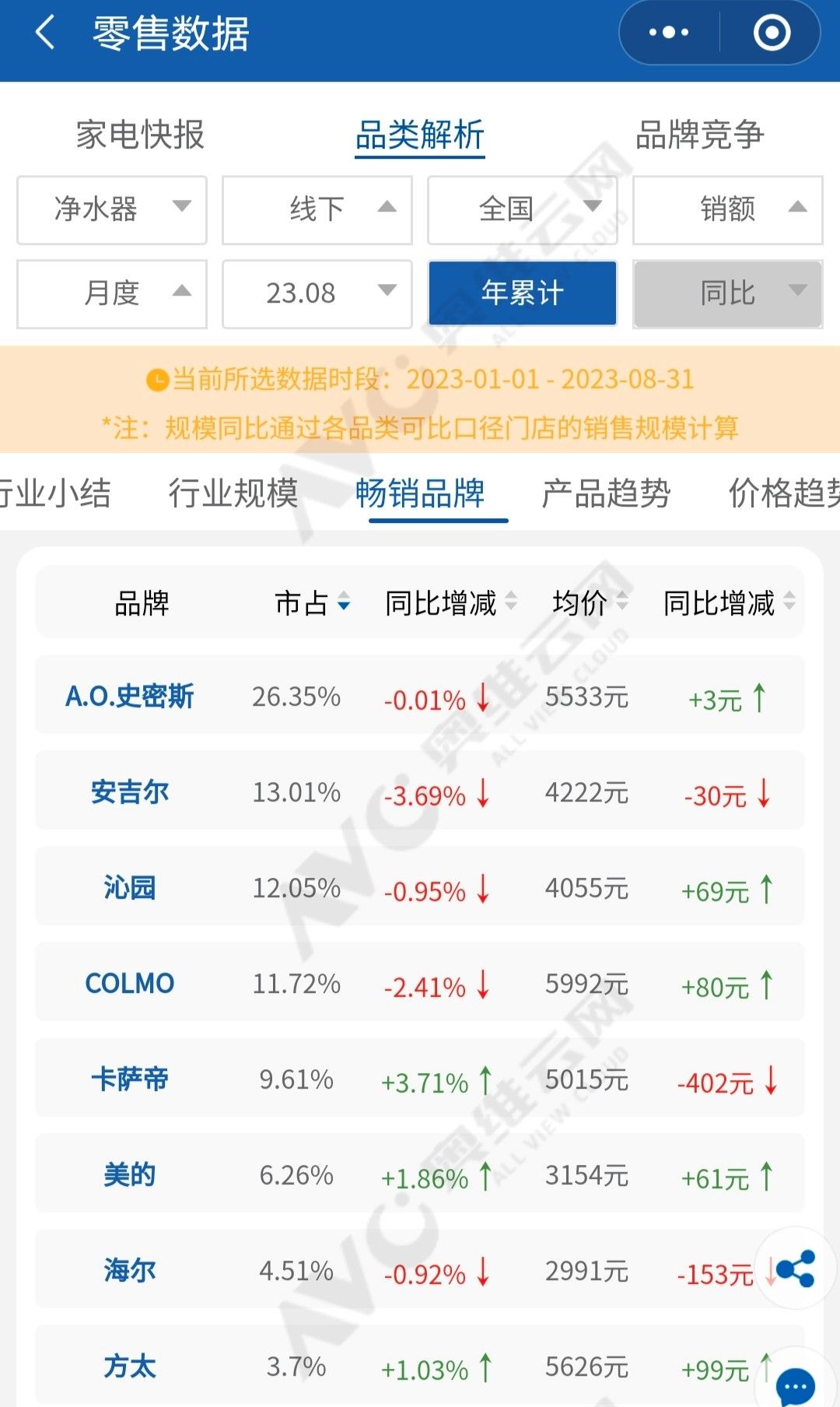Switch to 品牌竞争 tab
Image resolution: width=840 pixels, height=1407 pixels.
tap(699, 135)
